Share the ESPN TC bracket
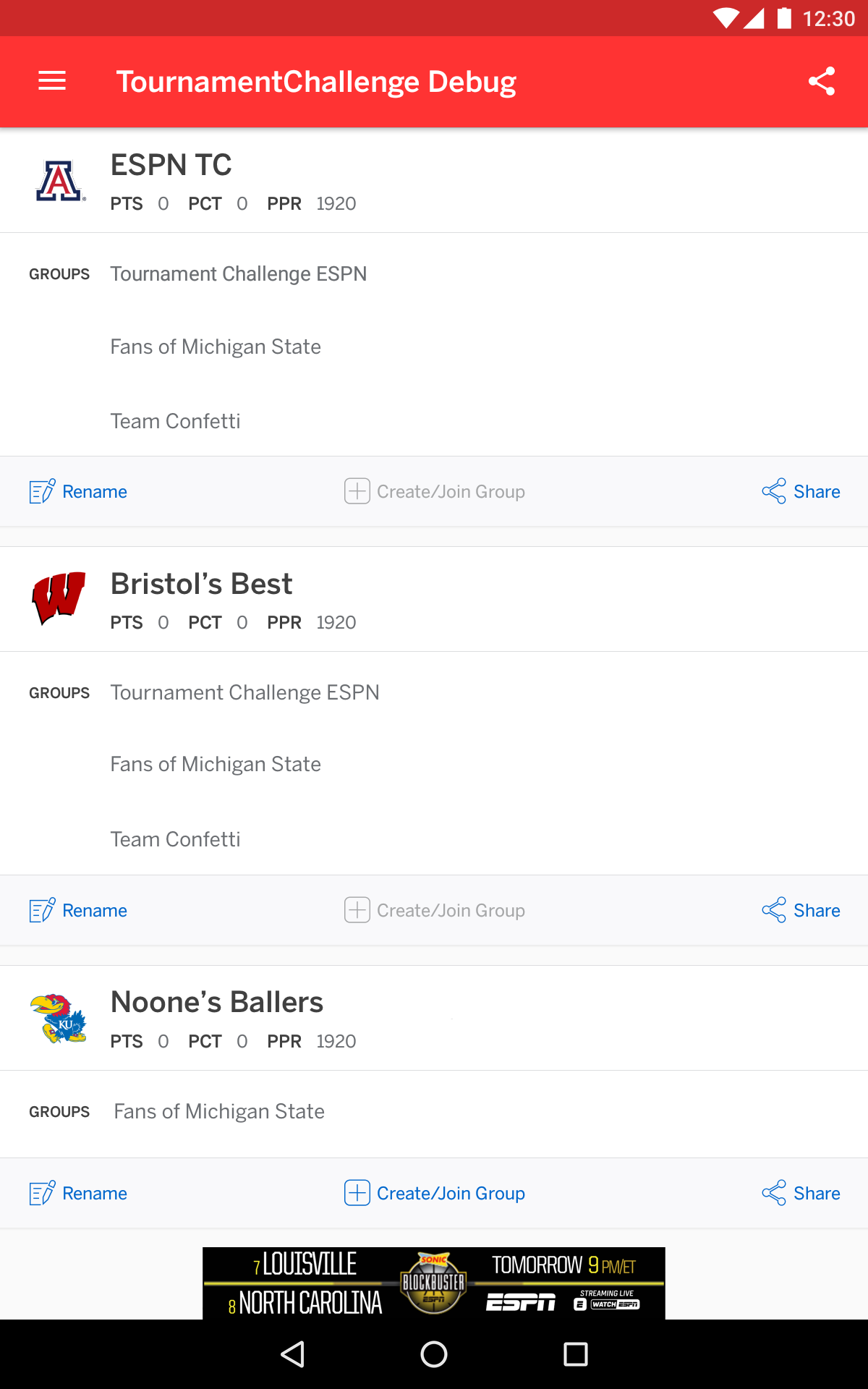The image size is (868, 1389). pos(801,492)
